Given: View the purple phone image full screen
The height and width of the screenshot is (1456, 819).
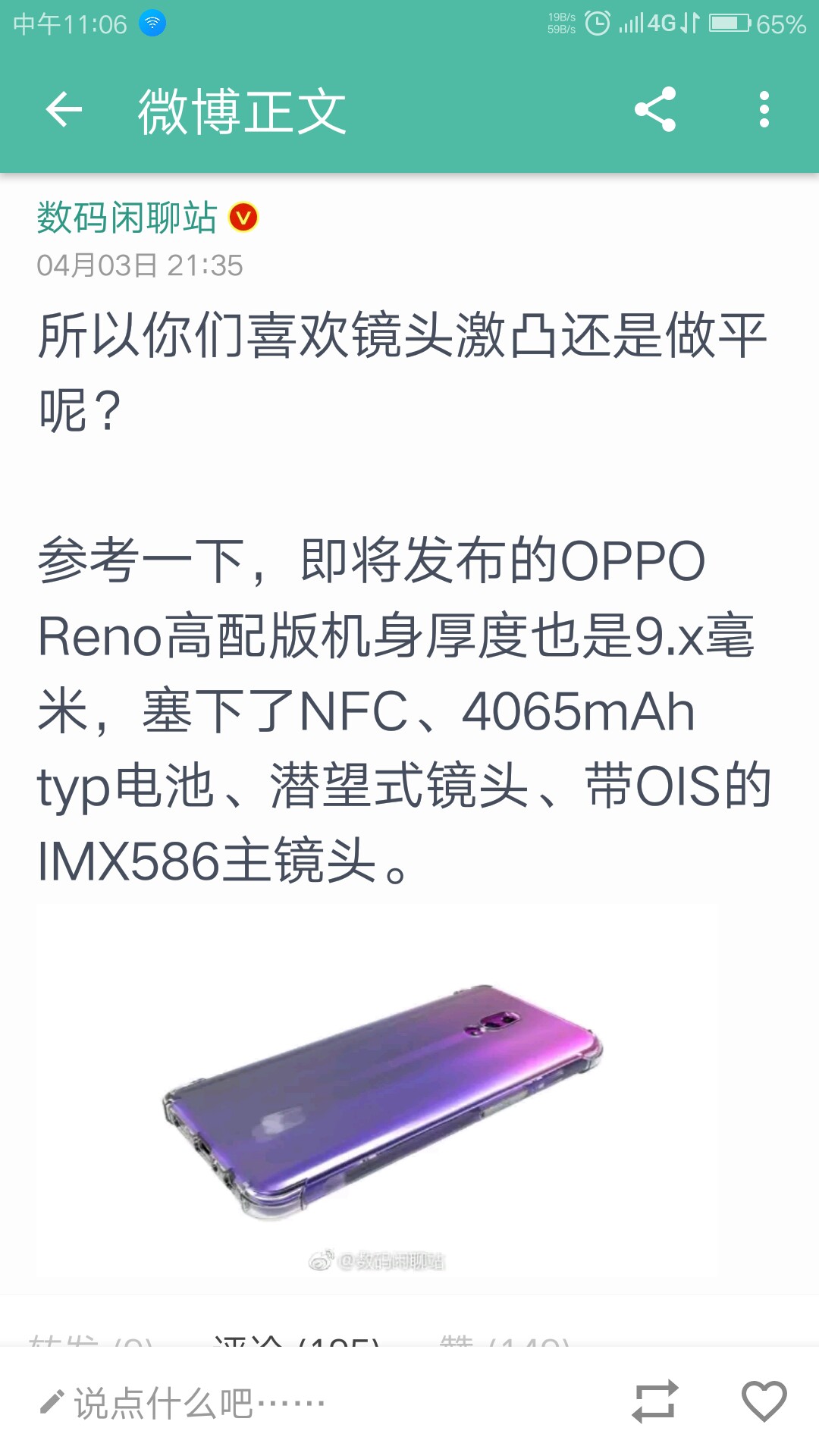Looking at the screenshot, I should (x=379, y=1092).
